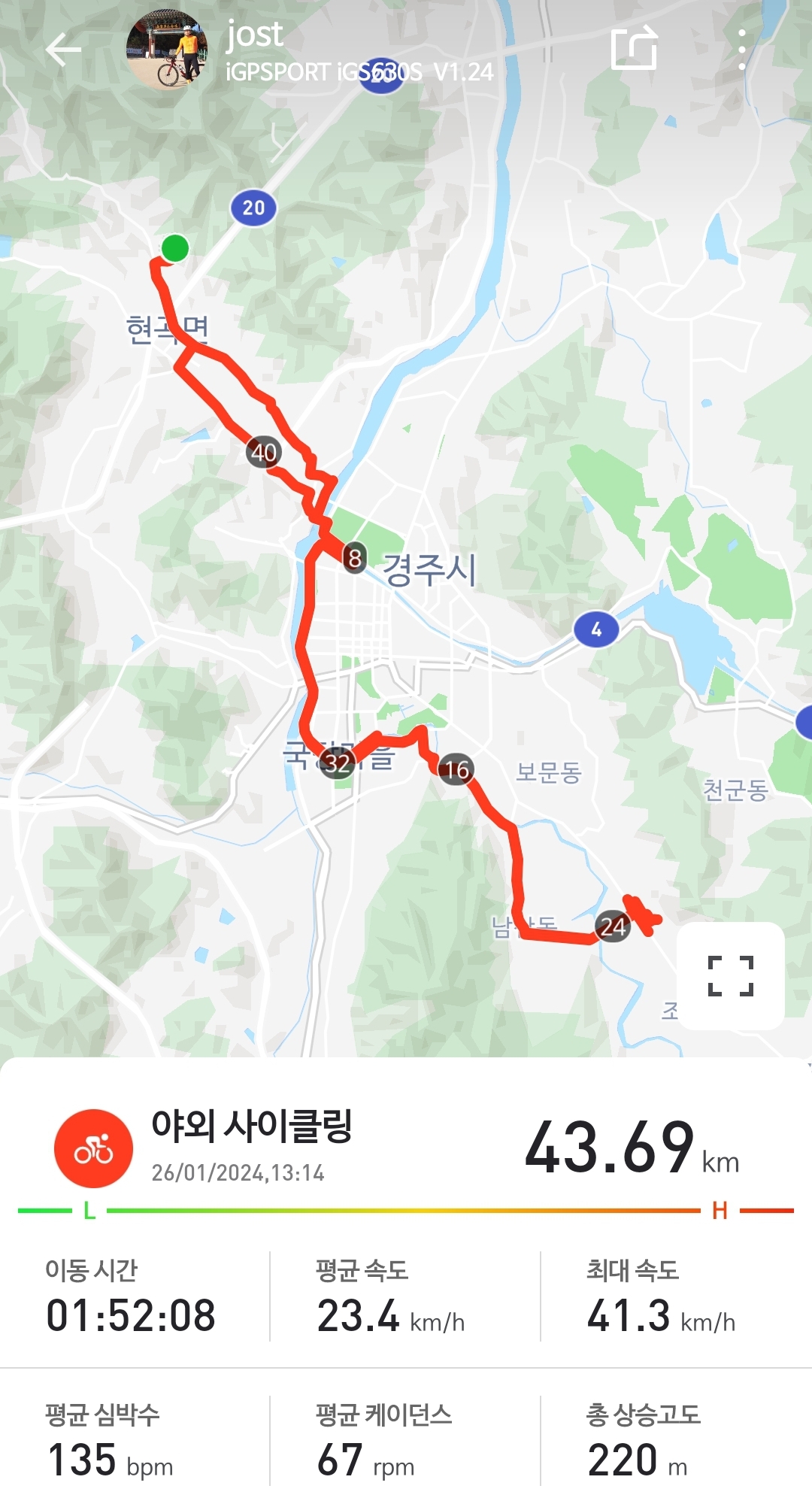Expand the map to fullscreen

[730, 975]
